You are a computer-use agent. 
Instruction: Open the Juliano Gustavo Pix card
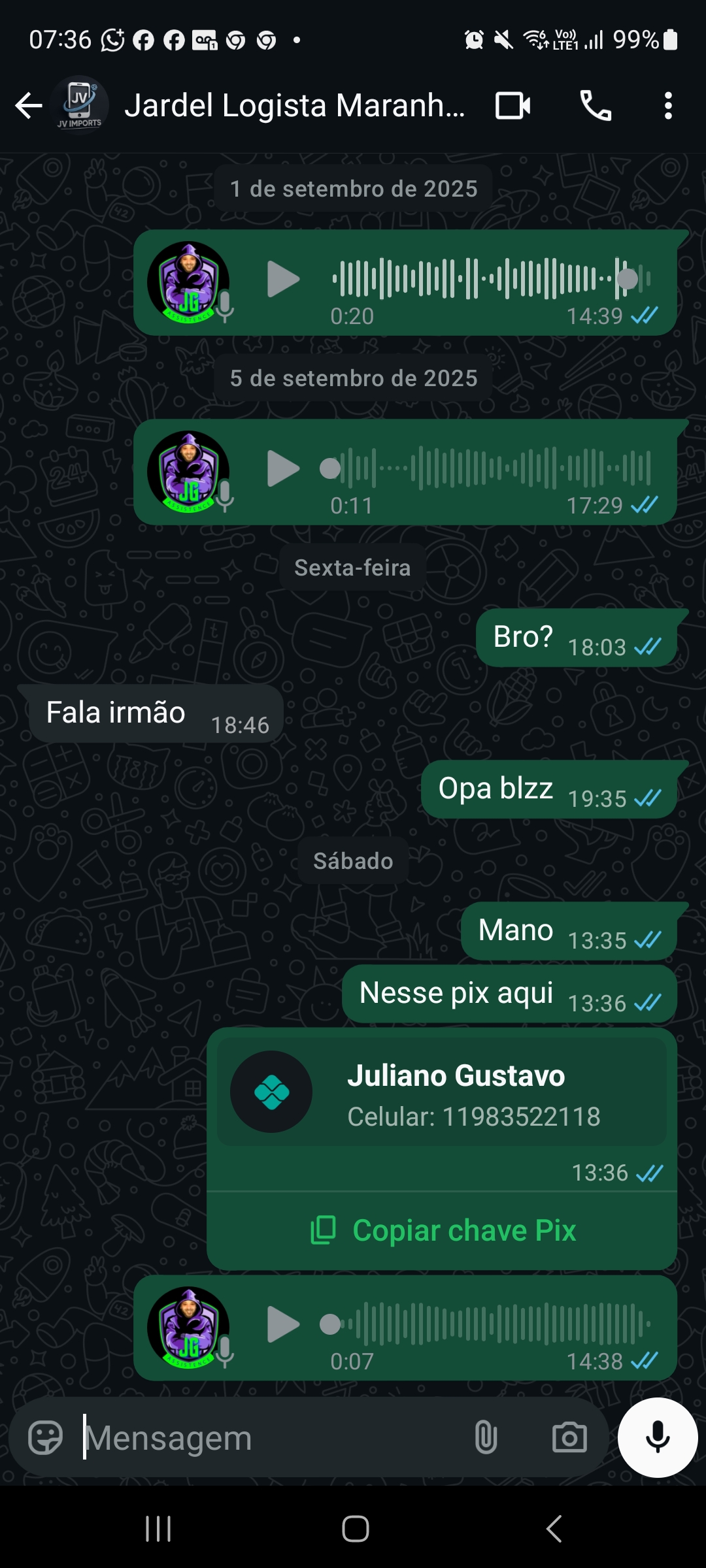point(442,1092)
